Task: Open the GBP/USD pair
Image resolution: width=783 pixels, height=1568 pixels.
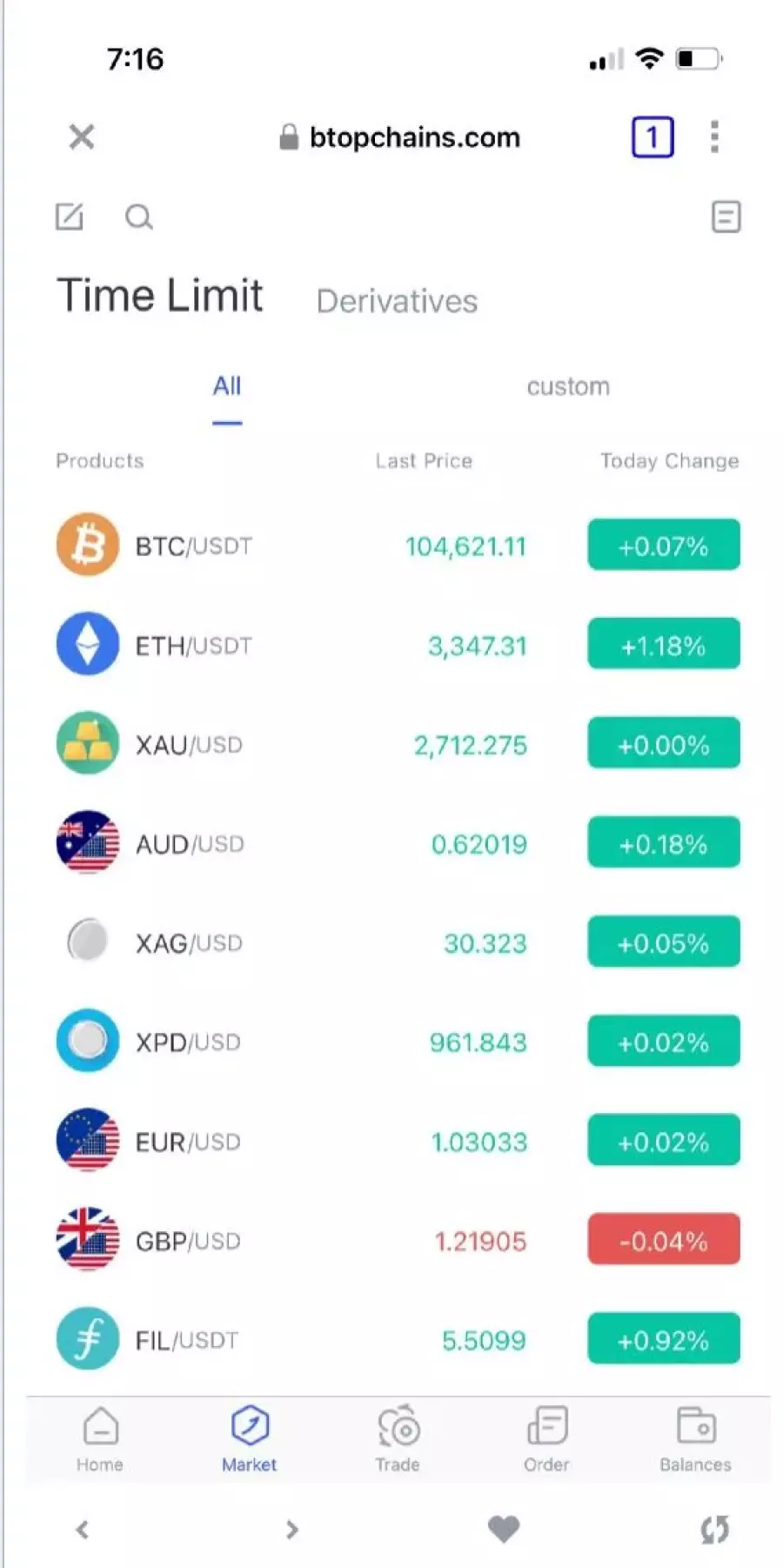Action: pos(398,1240)
